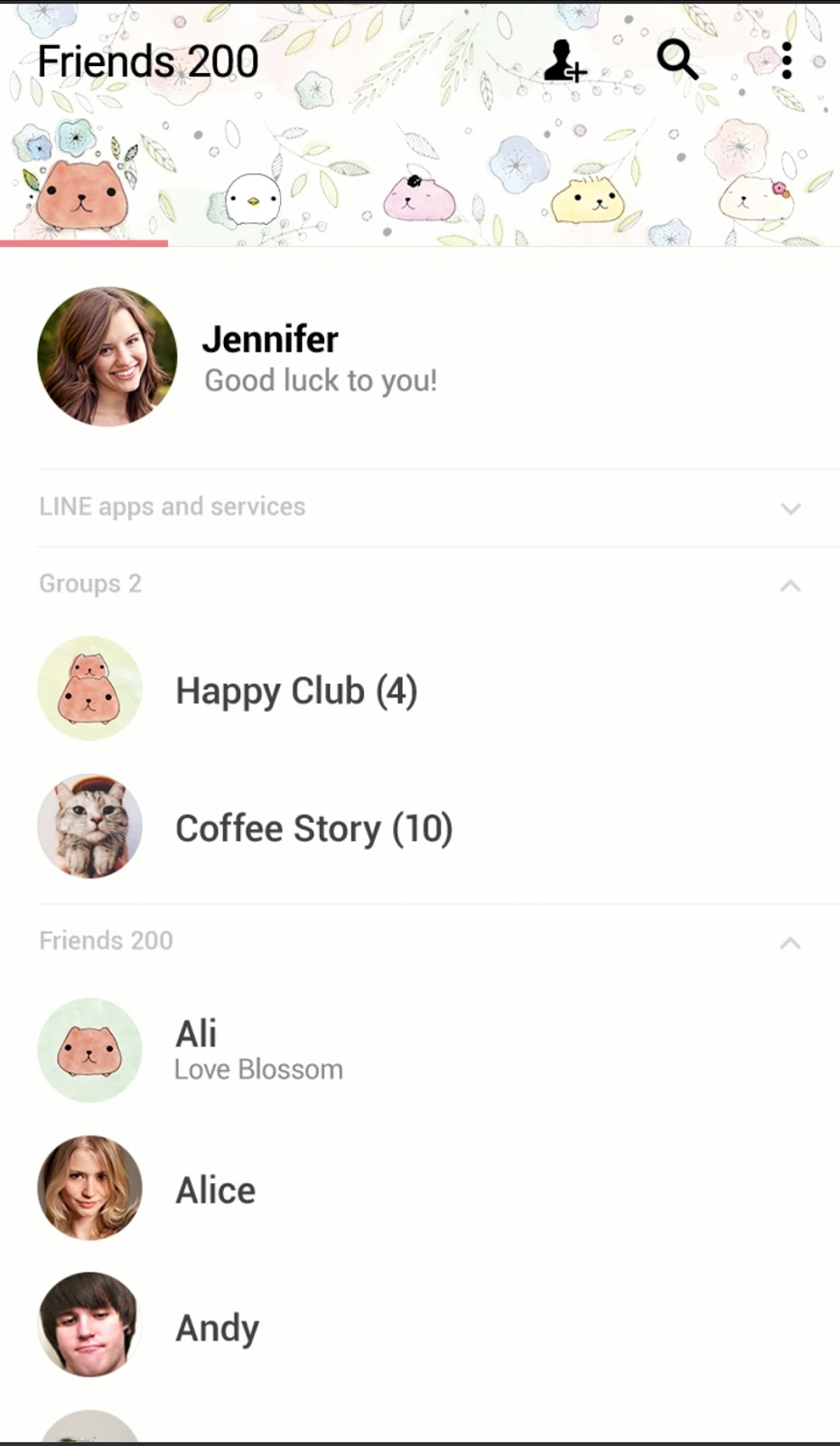The image size is (840, 1446).
Task: Collapse the Friends 200 section
Action: (x=790, y=943)
